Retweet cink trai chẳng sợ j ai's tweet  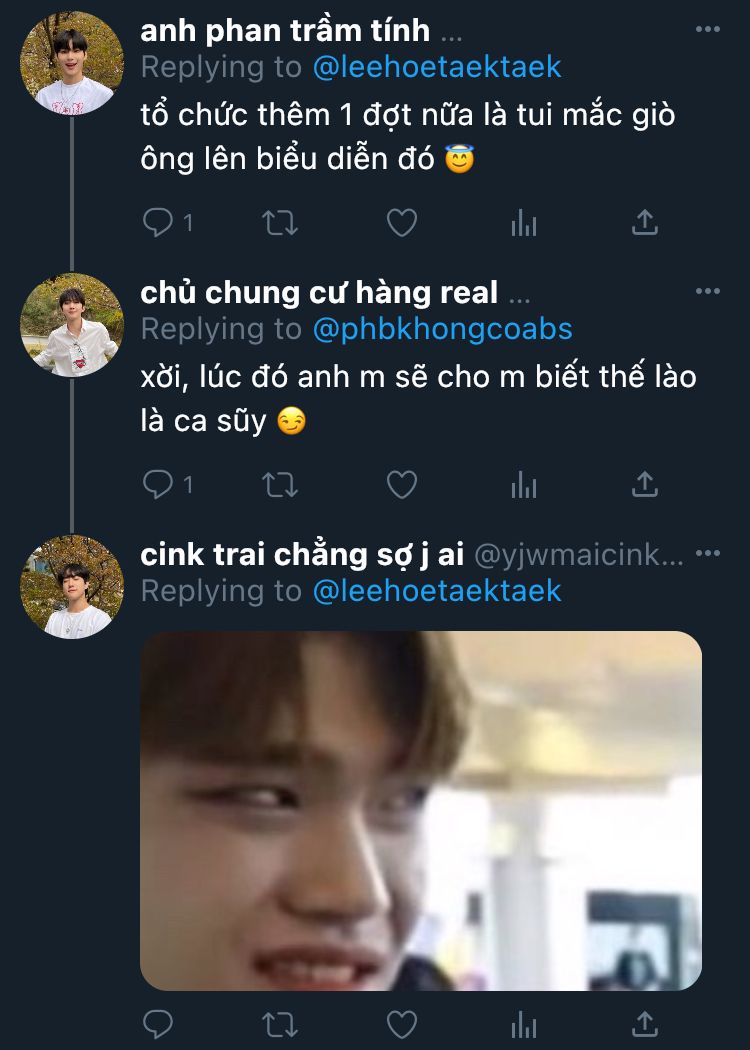click(x=280, y=1023)
